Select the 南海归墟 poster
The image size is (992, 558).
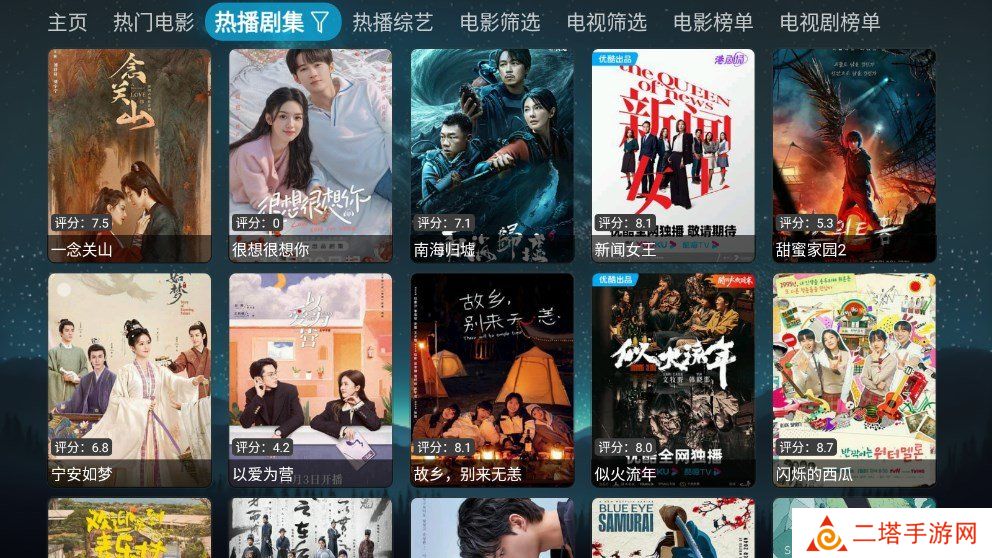point(492,155)
